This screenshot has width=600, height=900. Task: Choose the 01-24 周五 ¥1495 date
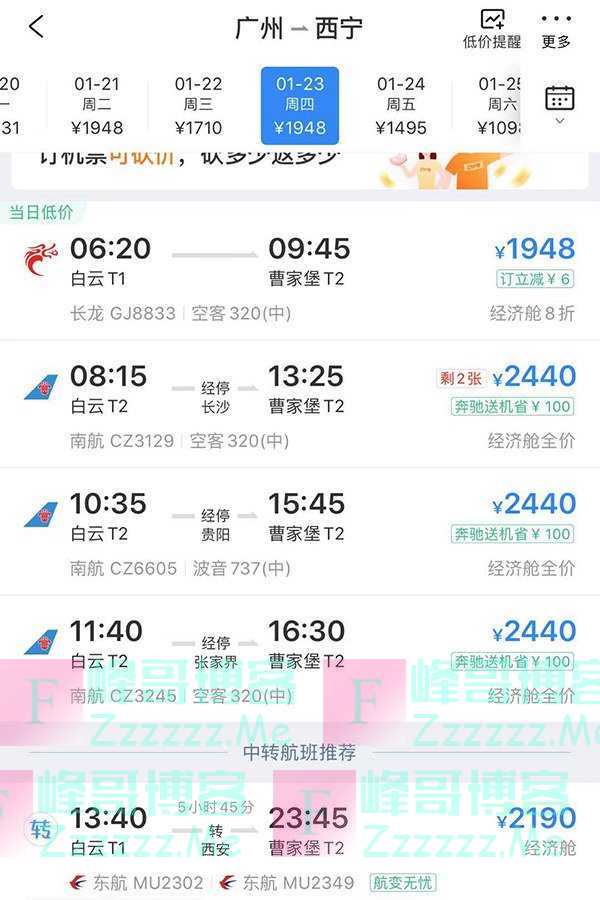tap(401, 106)
